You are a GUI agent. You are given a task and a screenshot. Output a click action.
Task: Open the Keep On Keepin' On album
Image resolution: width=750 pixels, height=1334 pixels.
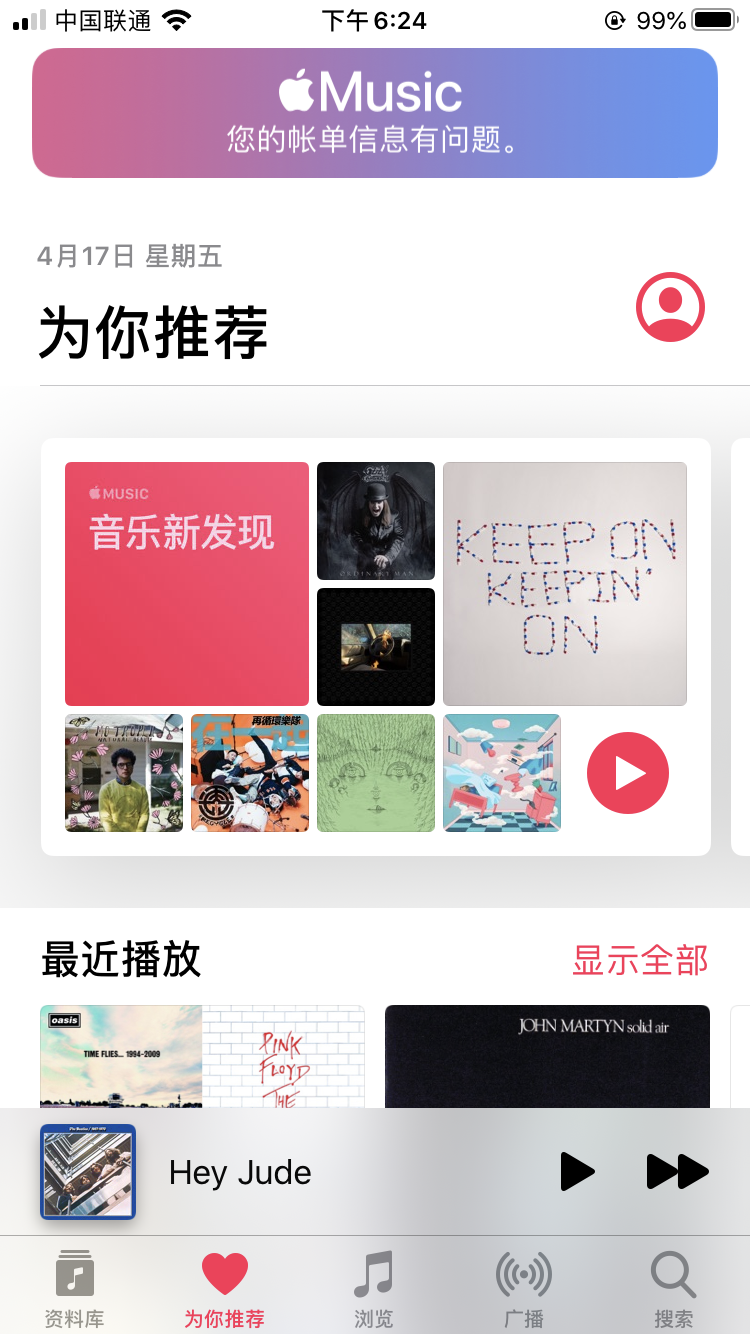(x=565, y=584)
